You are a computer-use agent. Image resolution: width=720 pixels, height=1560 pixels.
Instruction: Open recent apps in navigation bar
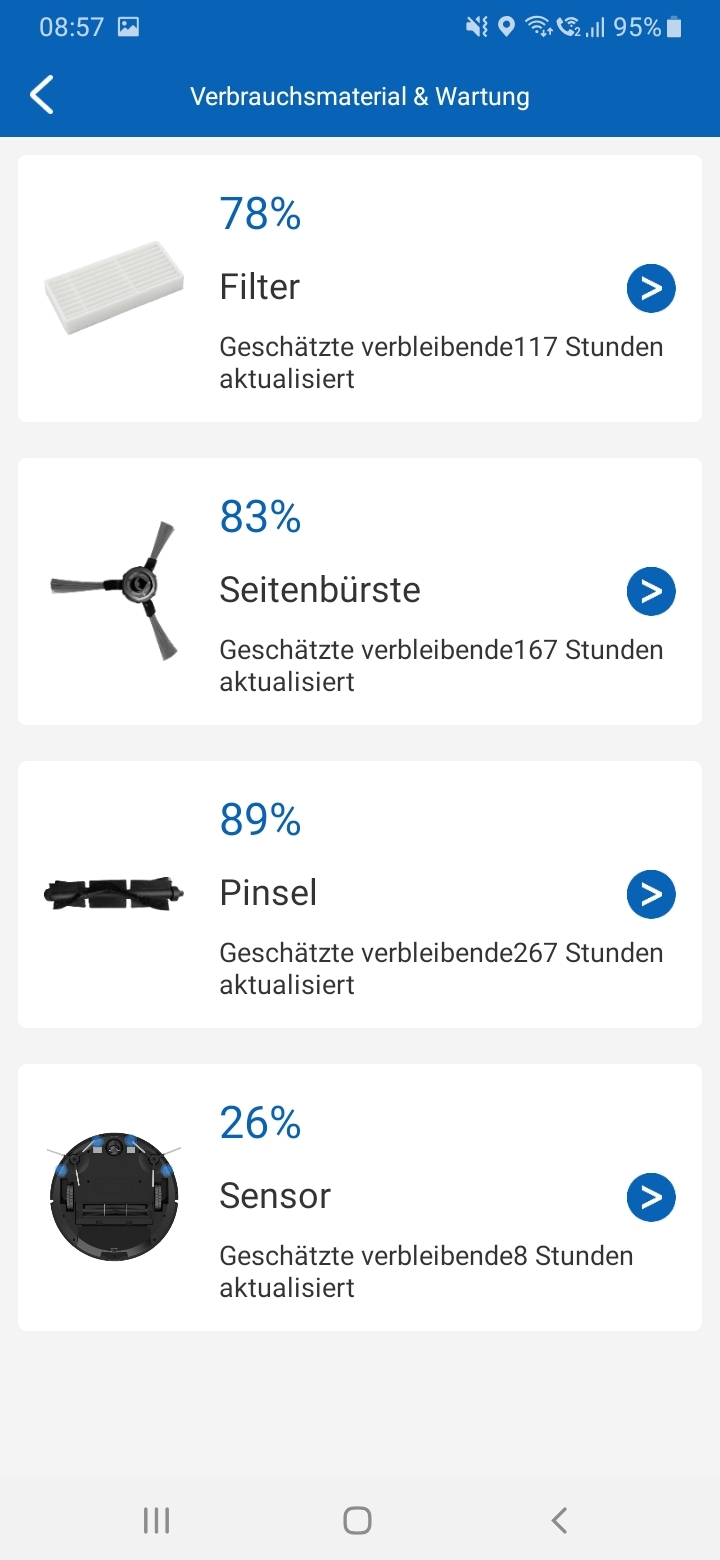(156, 1521)
